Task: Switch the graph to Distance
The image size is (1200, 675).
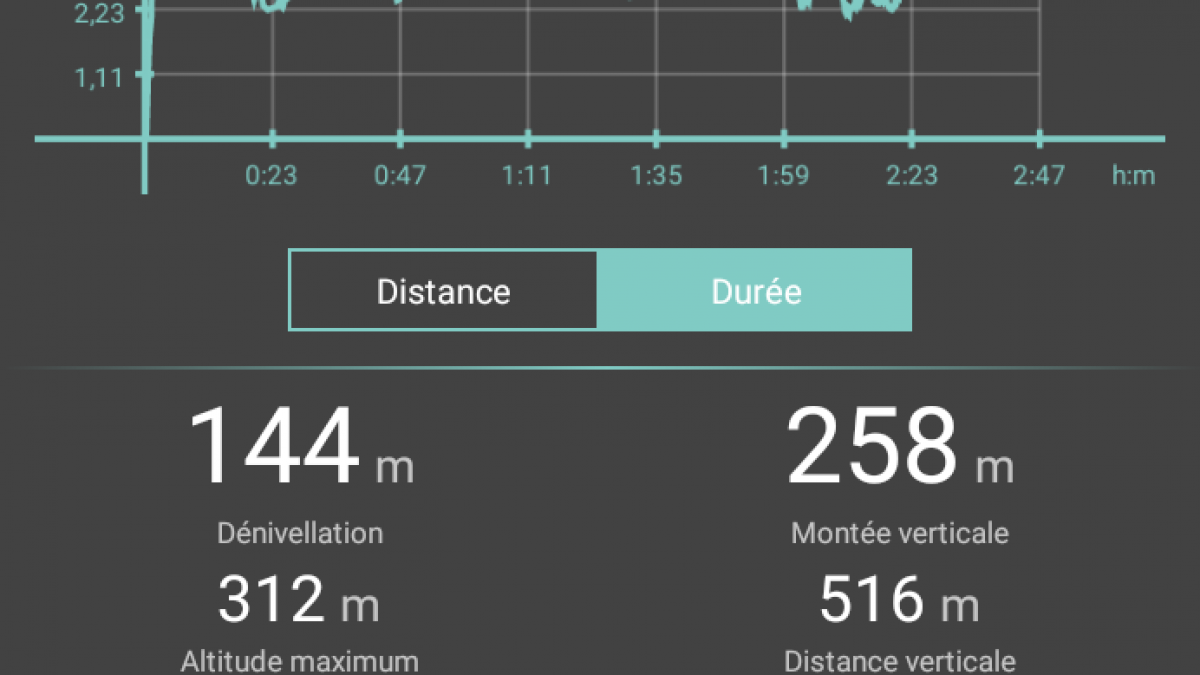Action: pyautogui.click(x=444, y=291)
